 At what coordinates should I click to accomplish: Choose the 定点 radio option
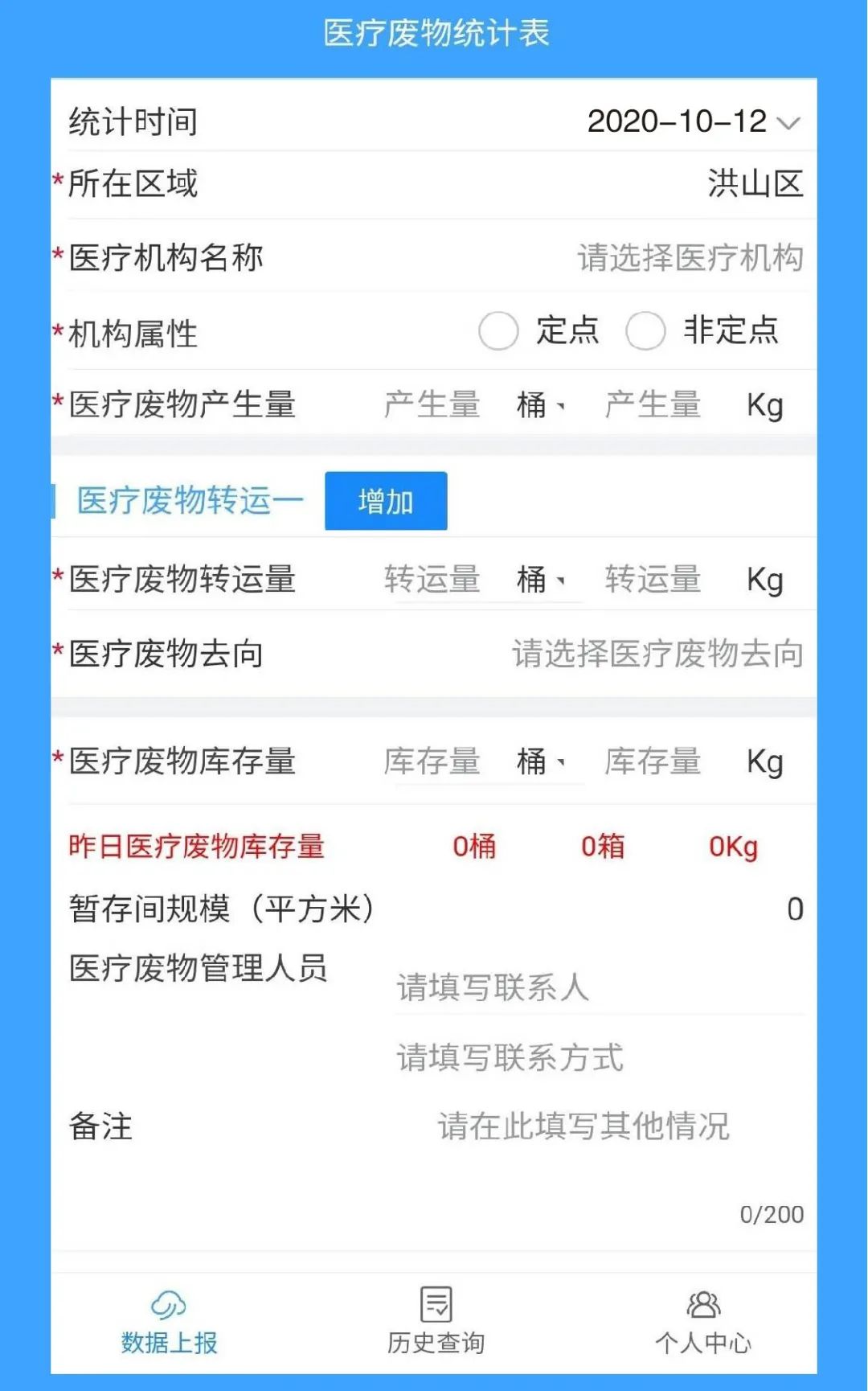tap(498, 331)
